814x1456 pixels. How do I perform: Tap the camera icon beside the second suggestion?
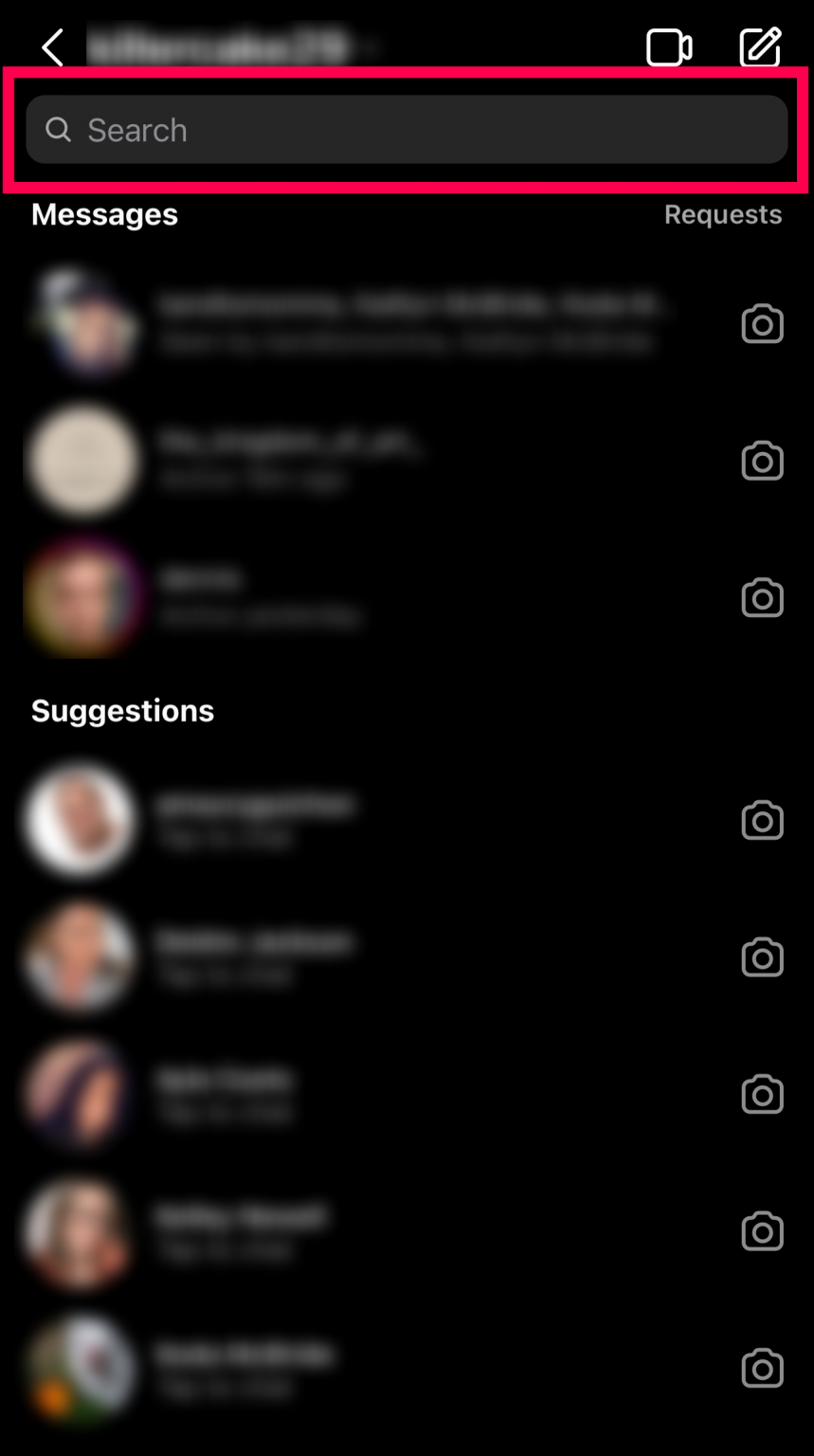coord(762,957)
